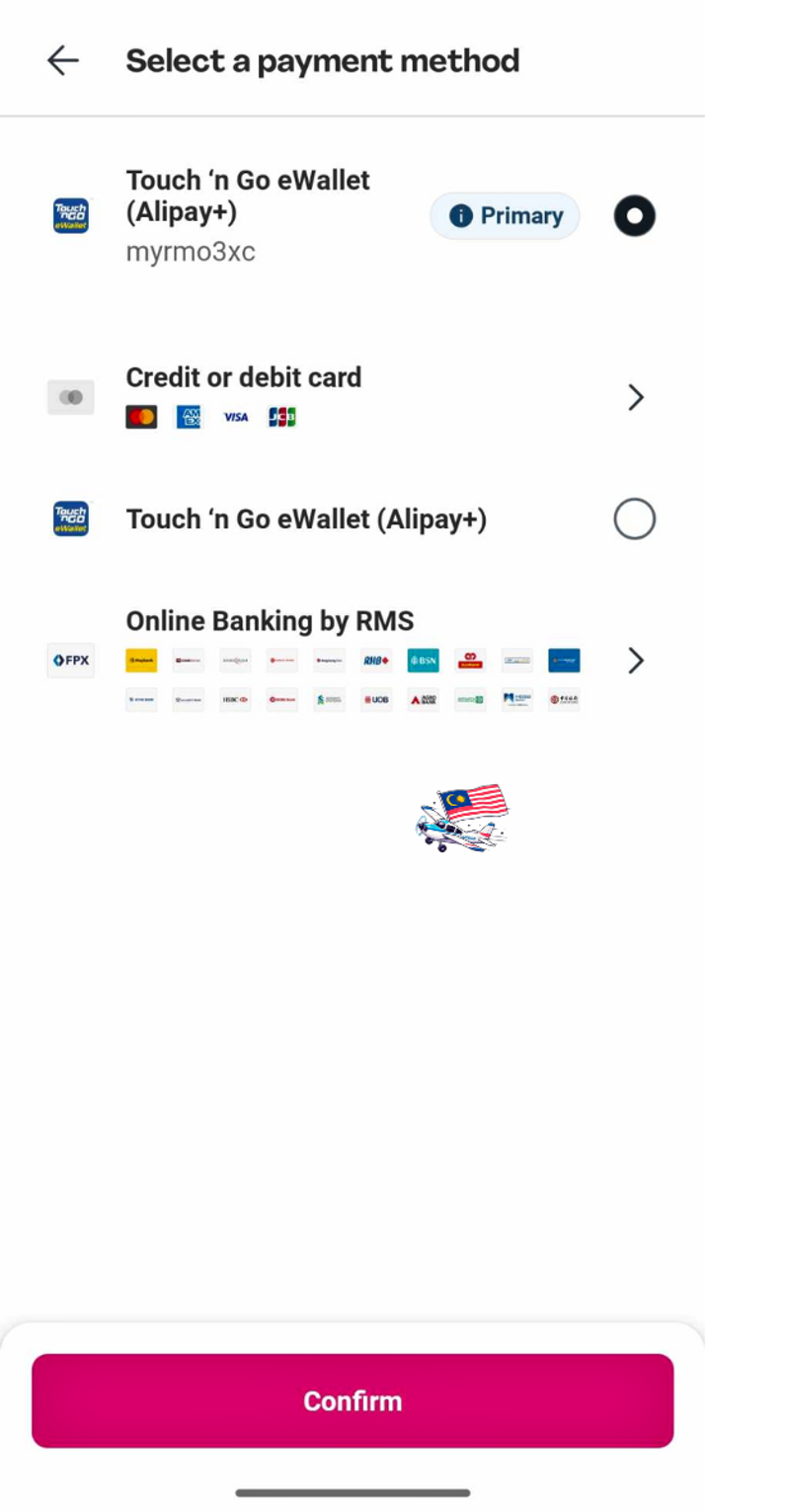
Task: Open Online Banking by RMS
Action: (x=352, y=660)
